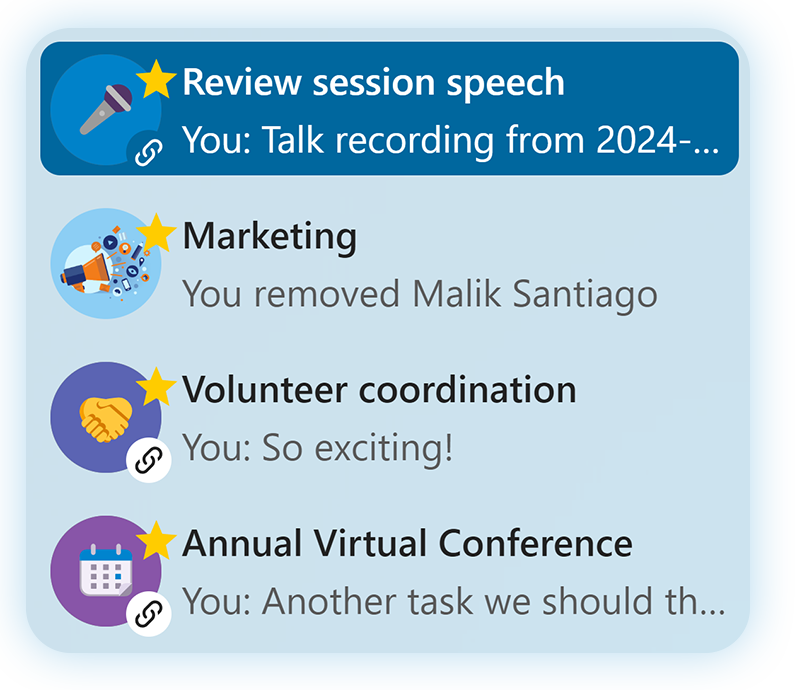Open the Review session speech chat
Viewport: 795px width, 690px height.
389,108
